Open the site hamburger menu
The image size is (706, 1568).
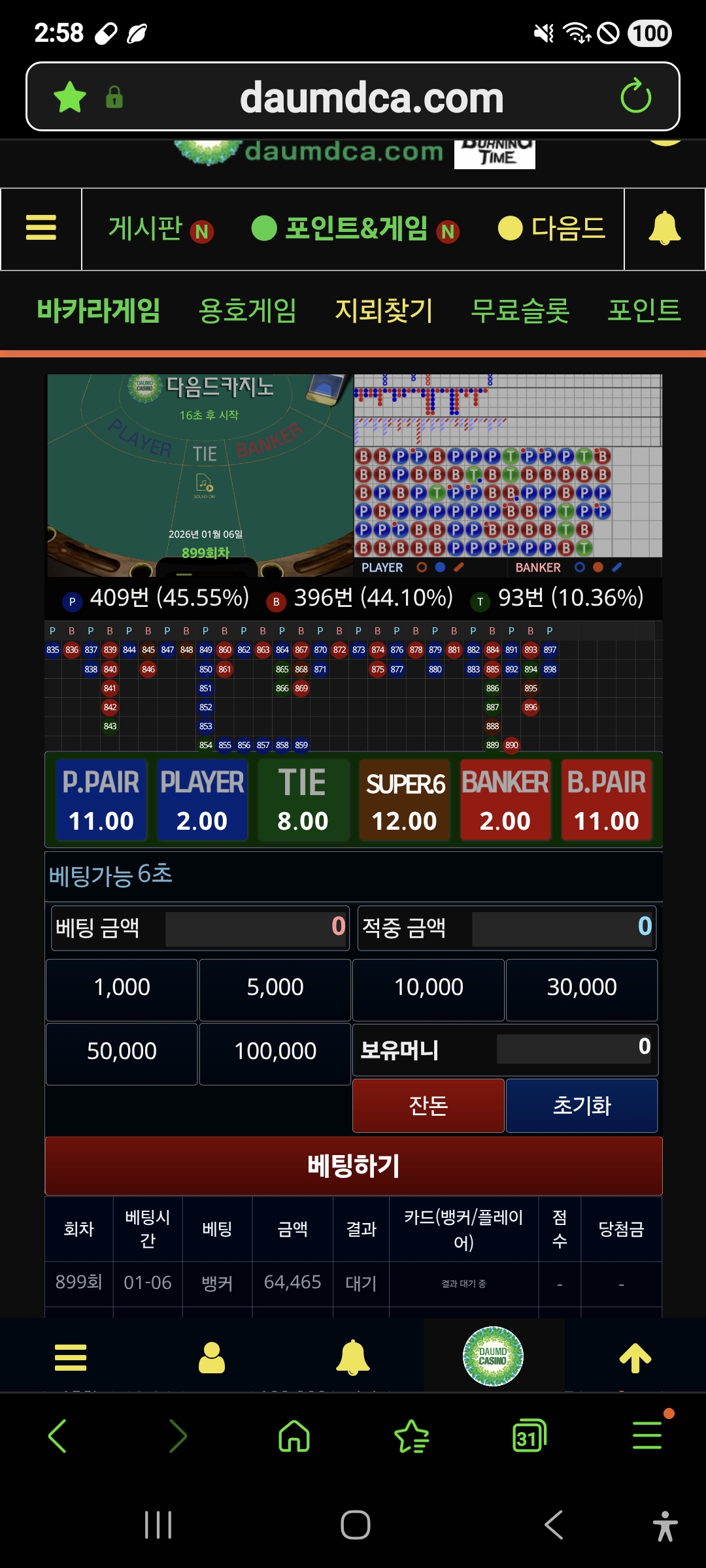[41, 229]
